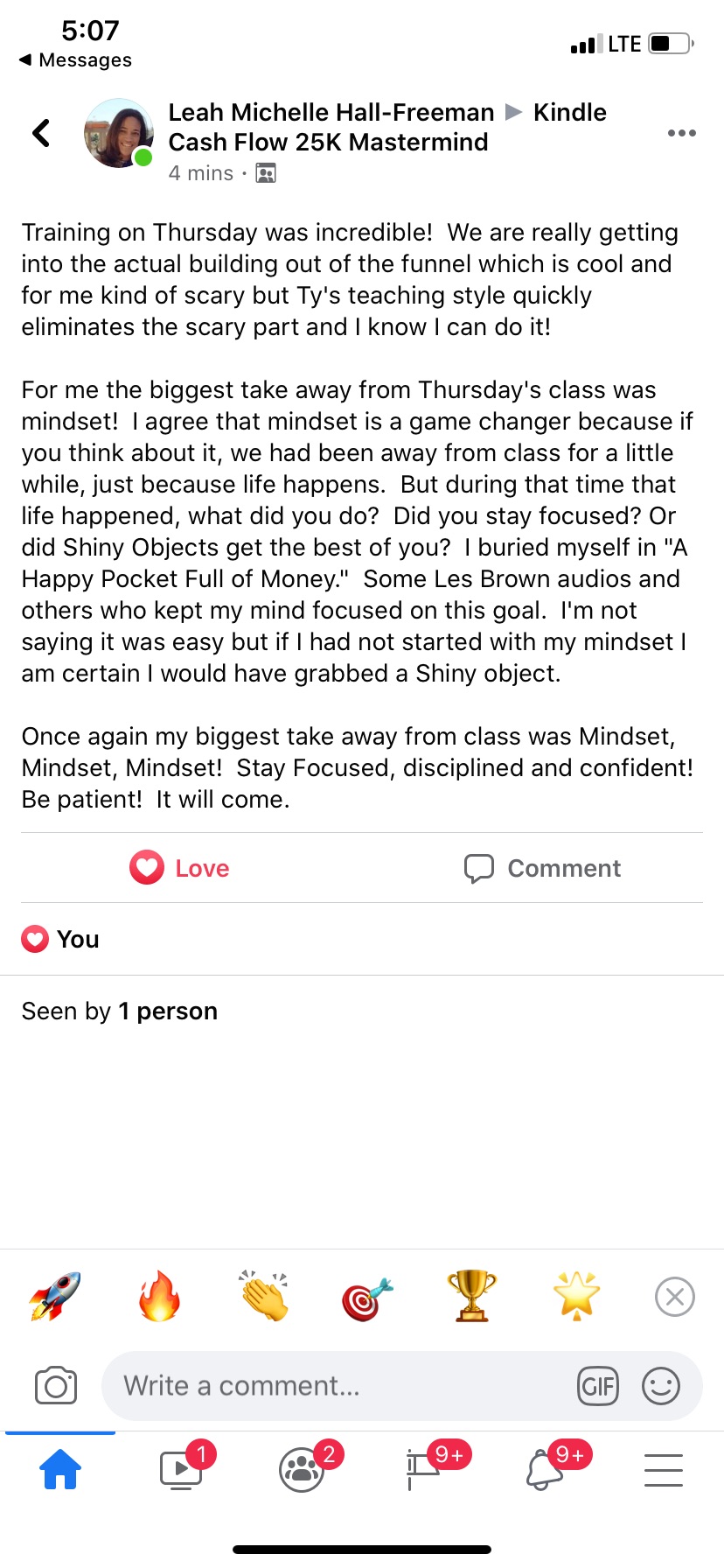Tap the Love reaction button
Screen dimensions: 724x1568
(x=180, y=868)
